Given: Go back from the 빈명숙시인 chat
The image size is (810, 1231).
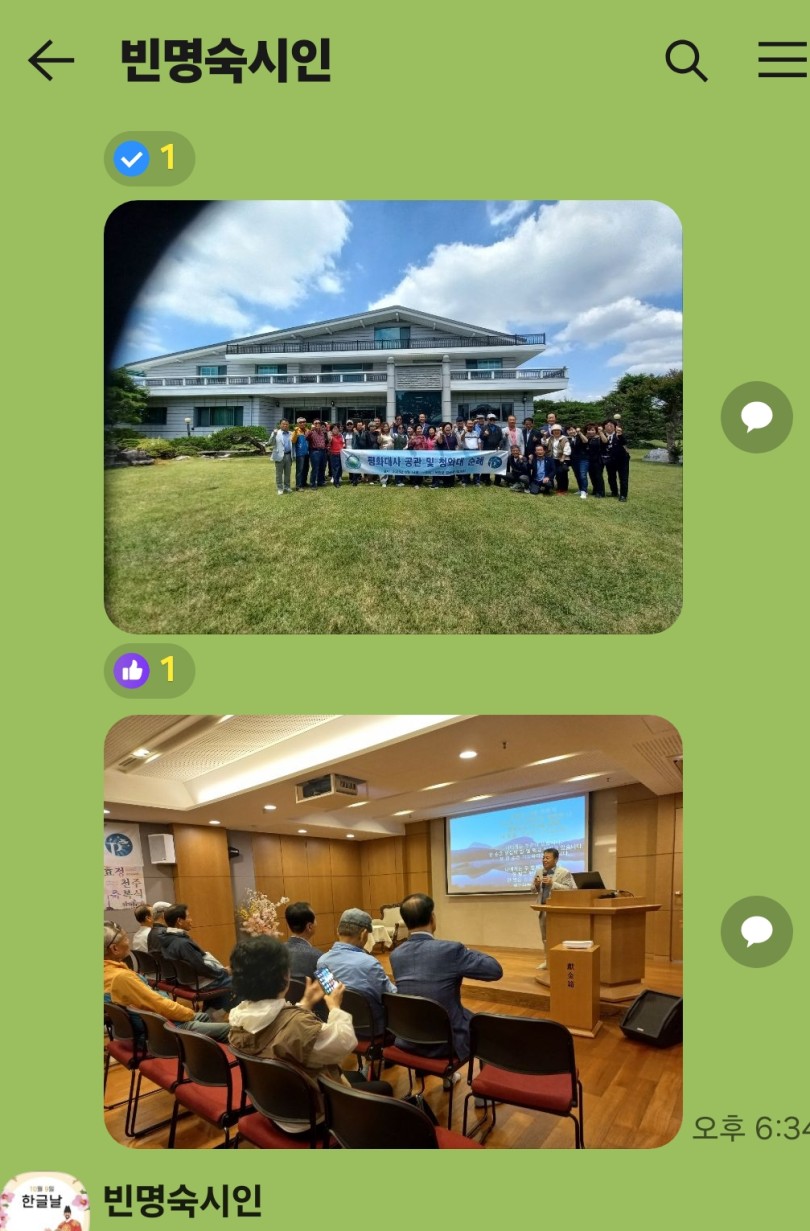Looking at the screenshot, I should point(51,61).
